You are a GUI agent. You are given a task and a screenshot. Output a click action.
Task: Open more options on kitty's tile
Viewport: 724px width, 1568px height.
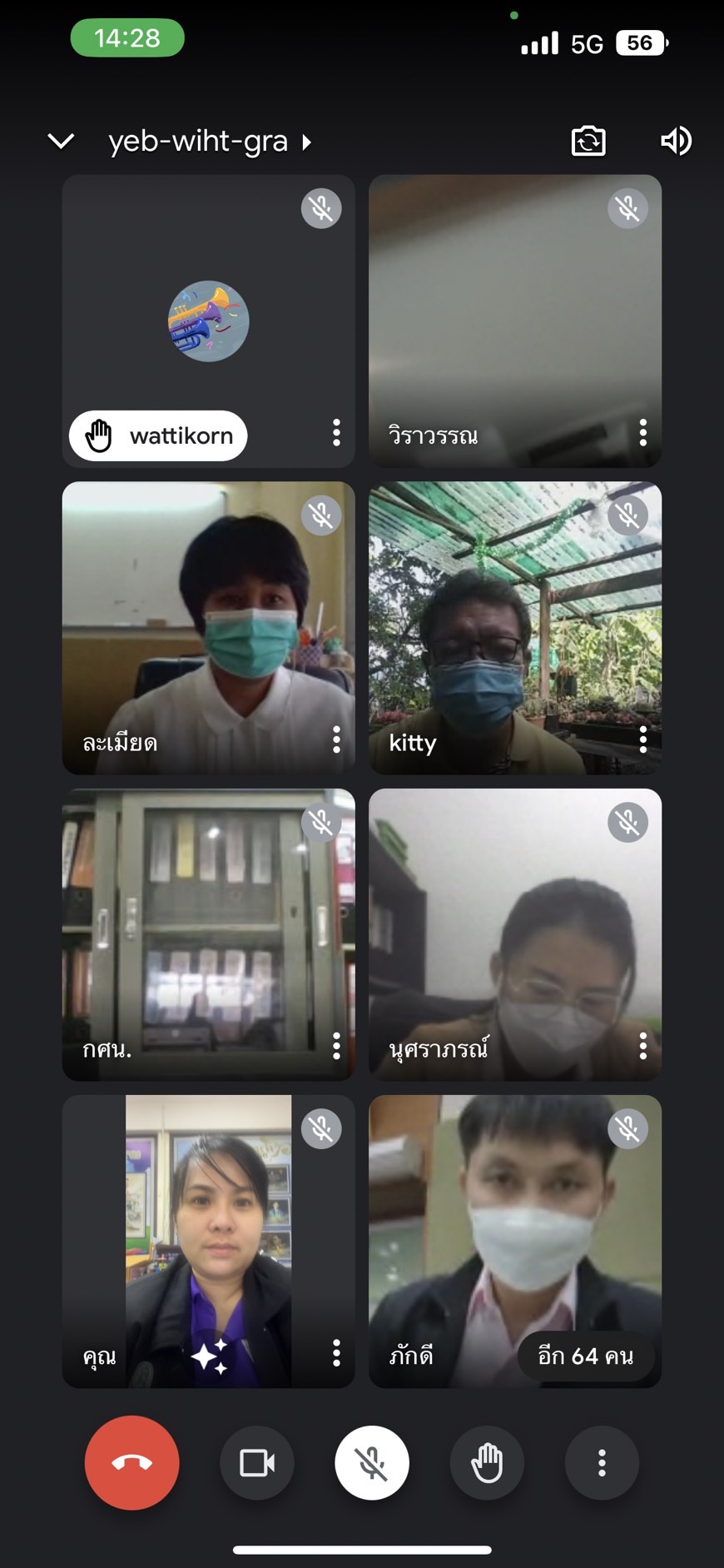(642, 739)
